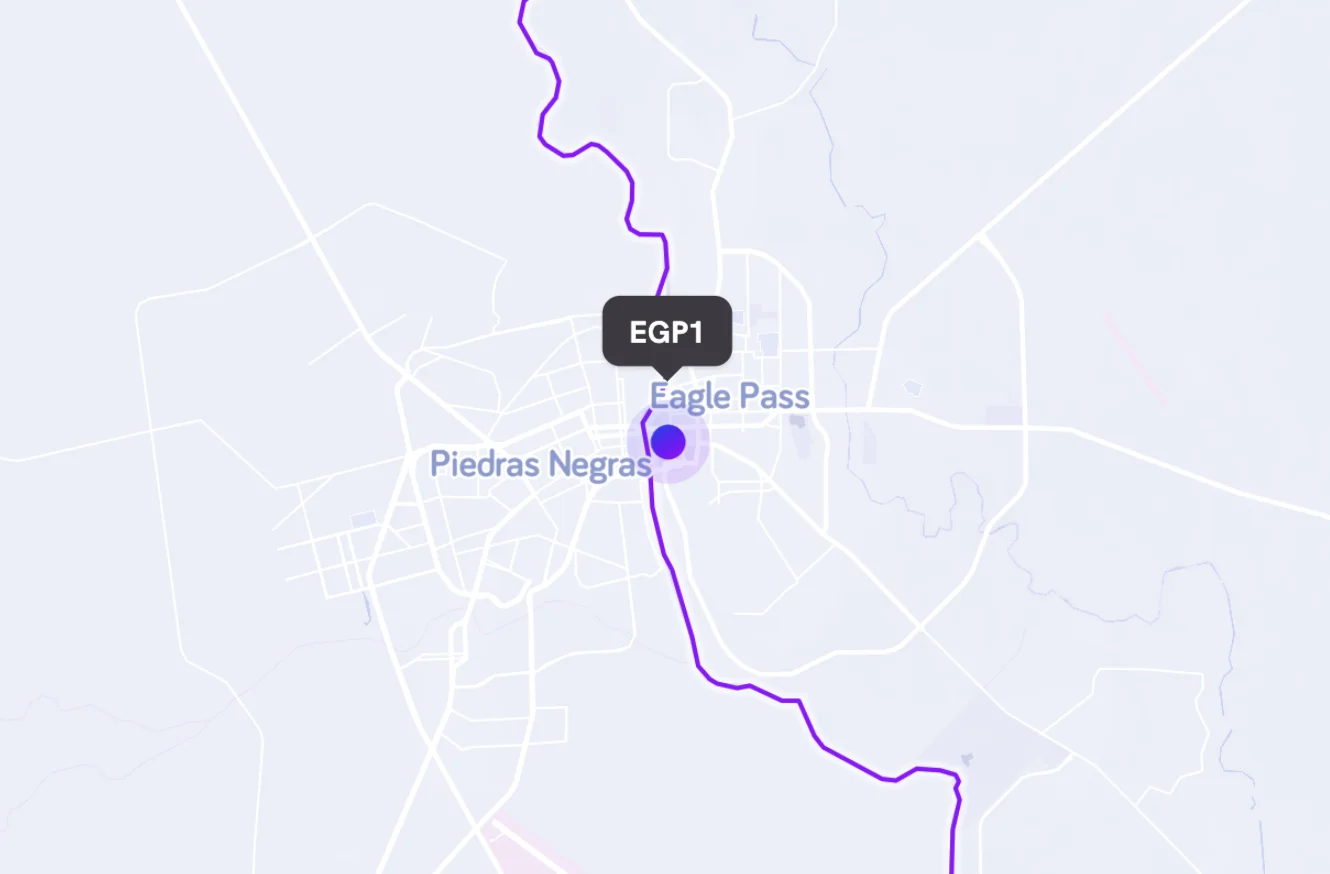
Task: Tap the purple location marker at Eagle Pass
Action: coord(667,441)
